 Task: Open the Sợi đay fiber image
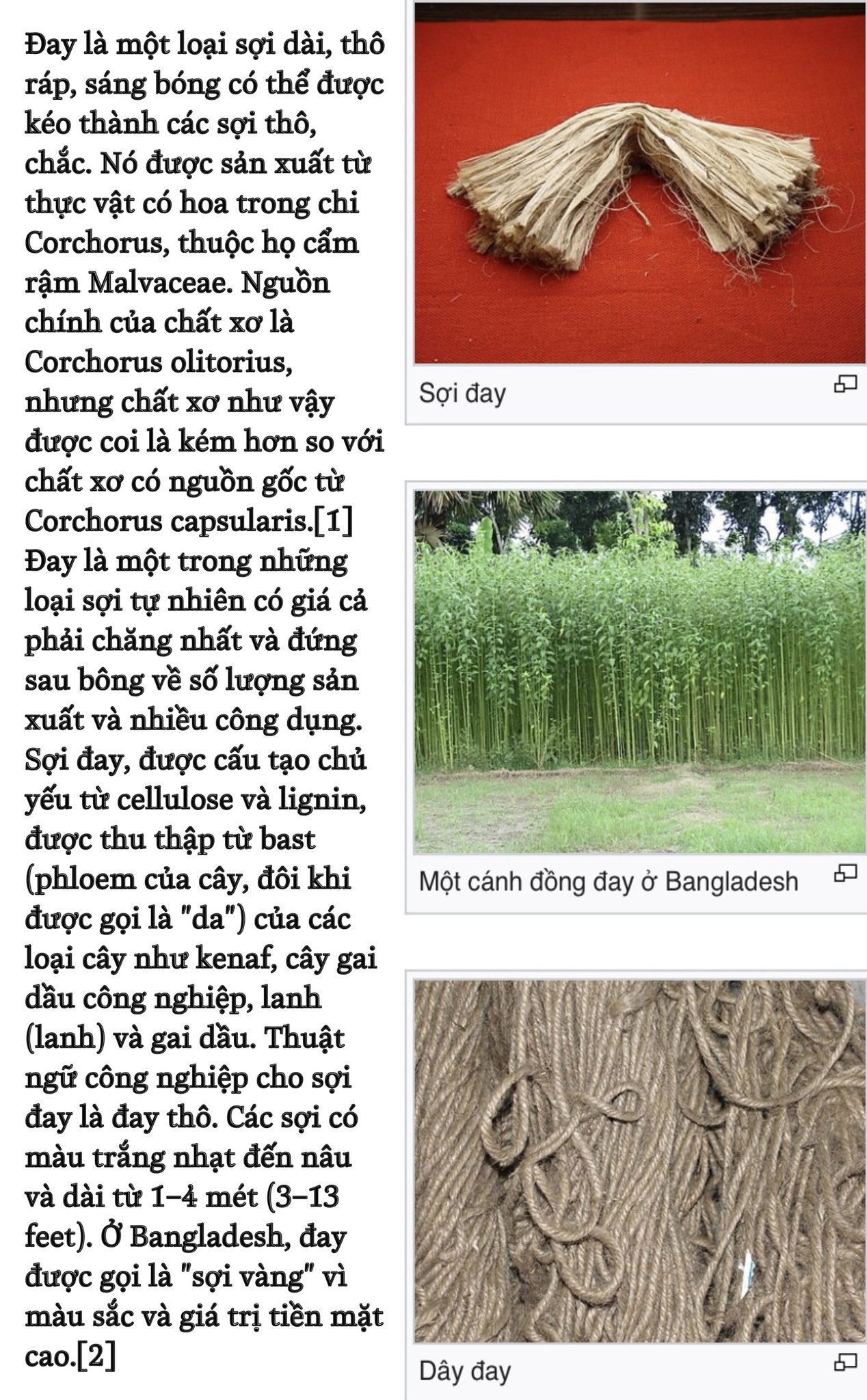click(x=640, y=183)
